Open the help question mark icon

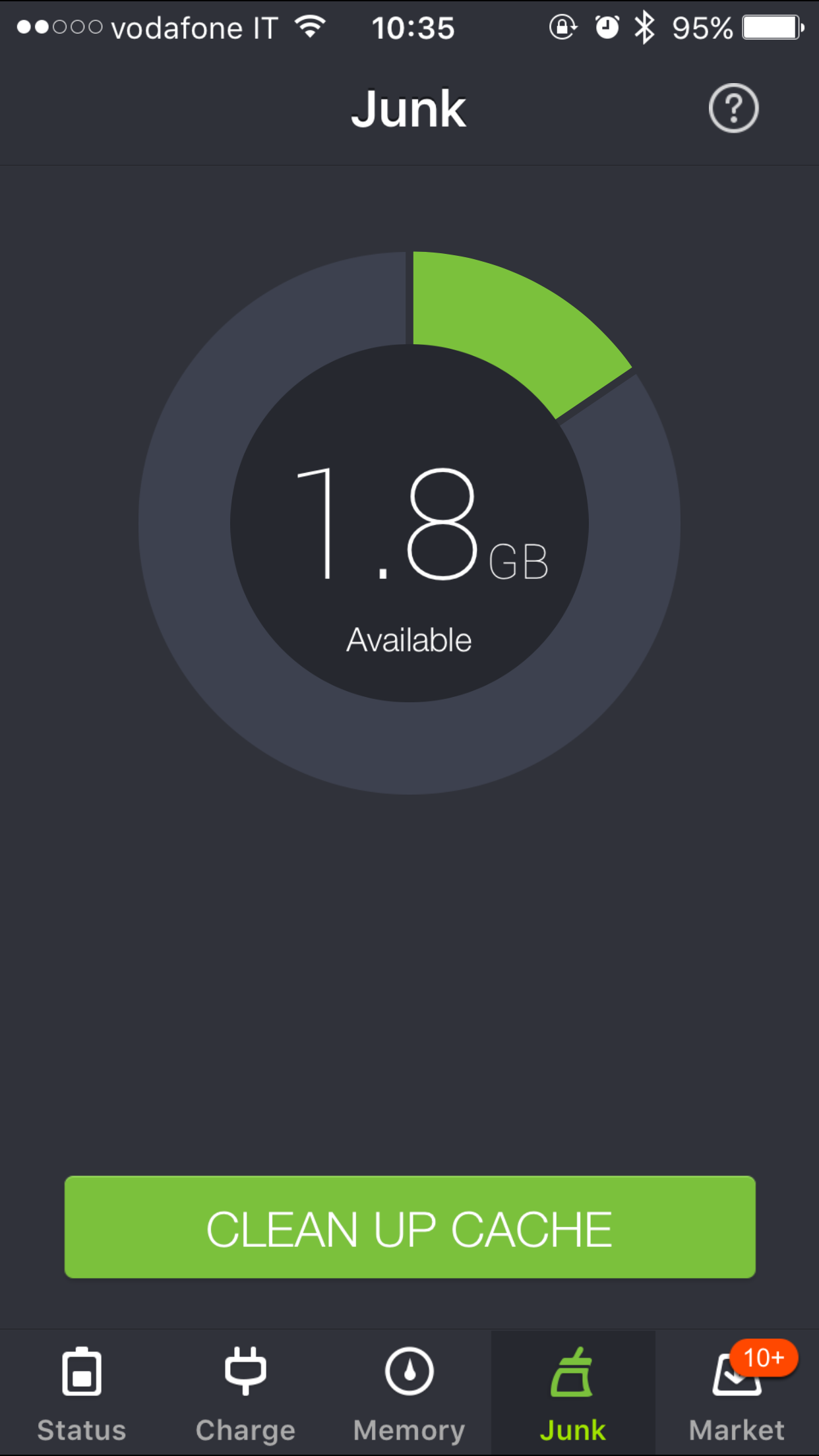pos(733,108)
